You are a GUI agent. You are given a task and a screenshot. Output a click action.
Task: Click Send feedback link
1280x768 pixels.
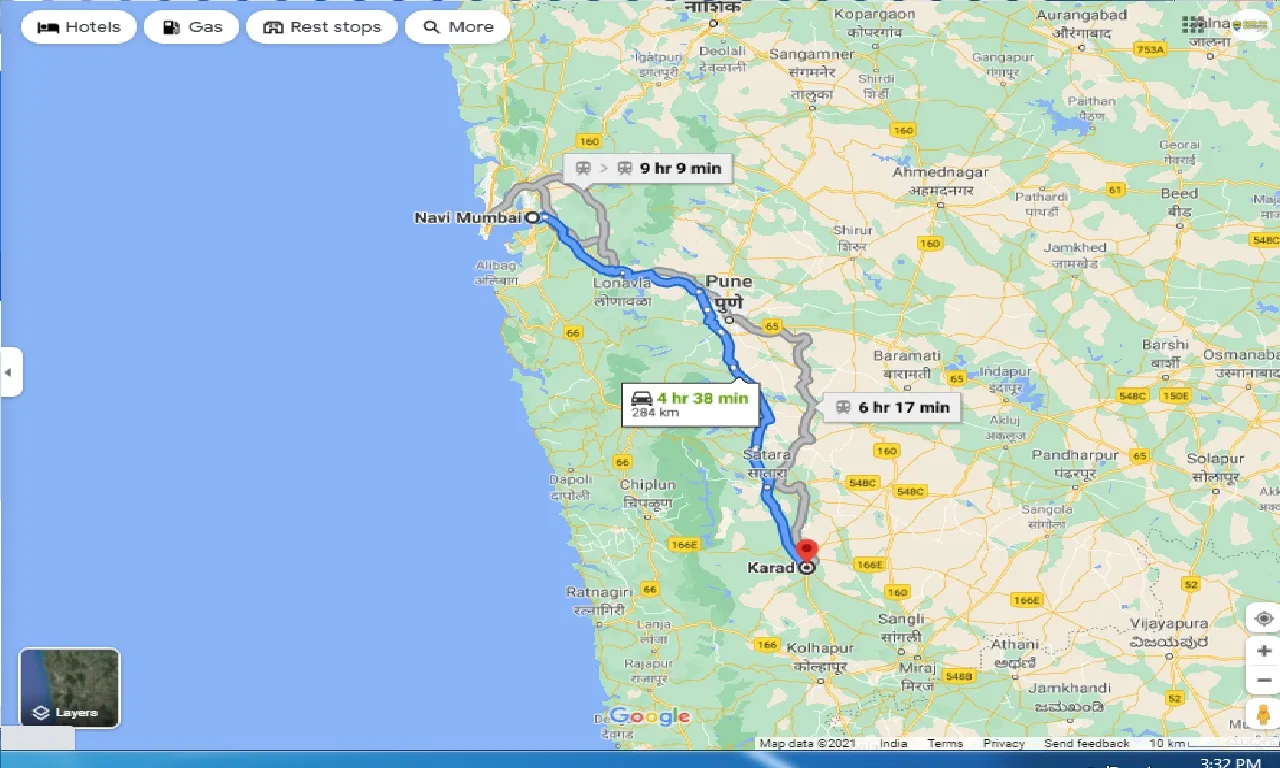[1086, 743]
